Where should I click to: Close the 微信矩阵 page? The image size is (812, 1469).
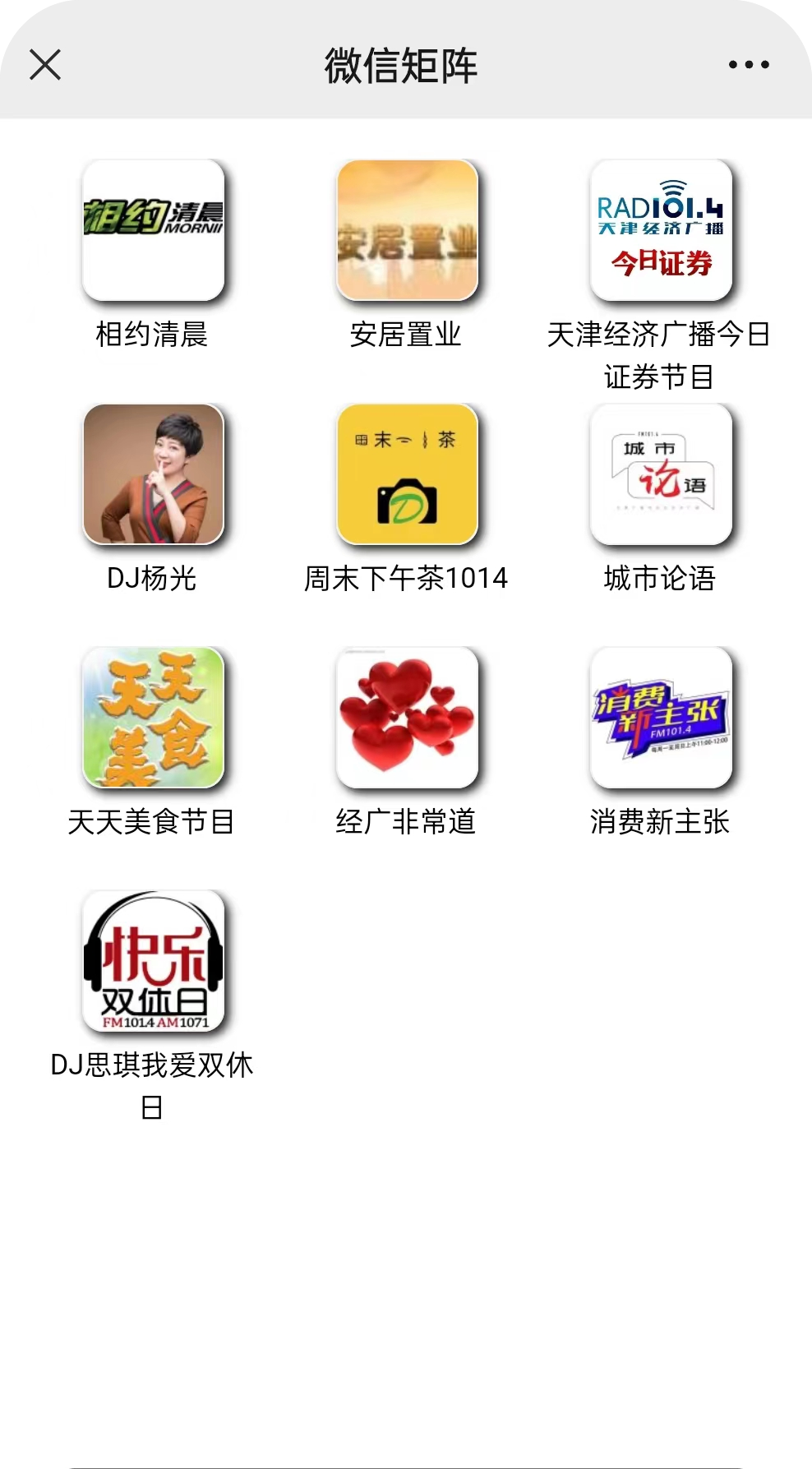click(45, 64)
